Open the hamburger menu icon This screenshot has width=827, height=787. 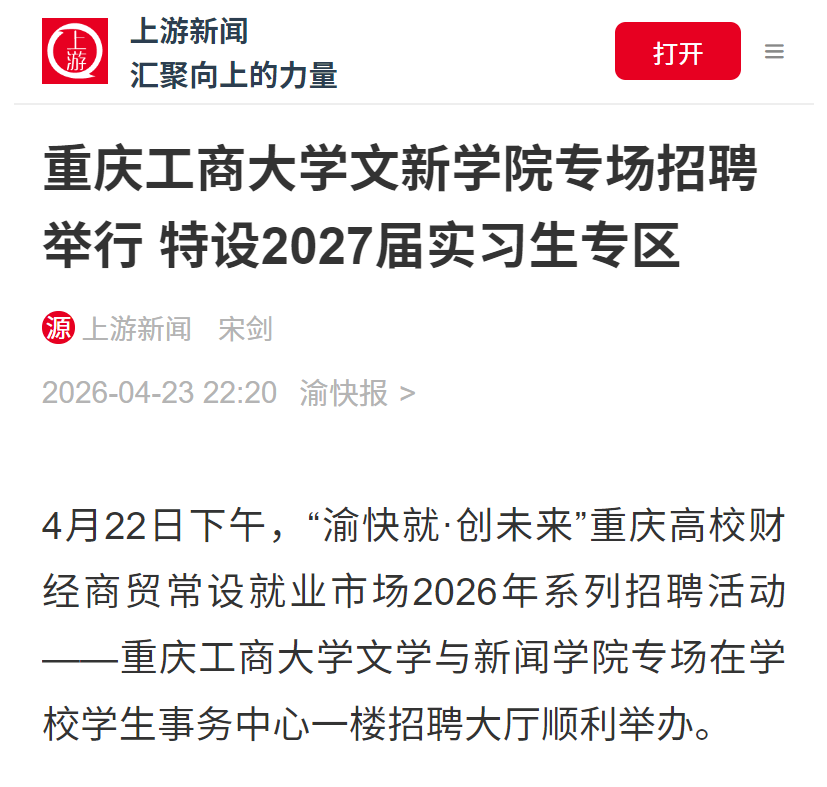[x=774, y=52]
